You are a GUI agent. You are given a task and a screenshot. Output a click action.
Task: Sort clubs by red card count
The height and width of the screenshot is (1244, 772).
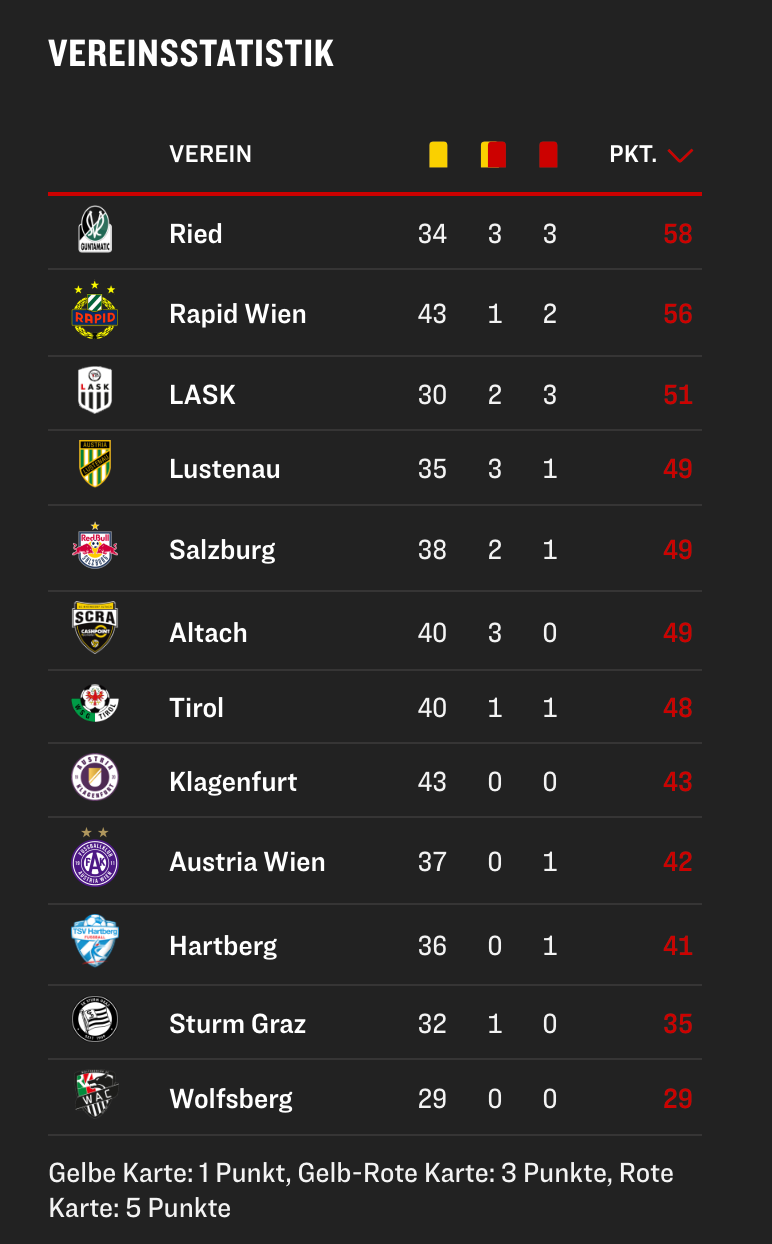pyautogui.click(x=548, y=155)
